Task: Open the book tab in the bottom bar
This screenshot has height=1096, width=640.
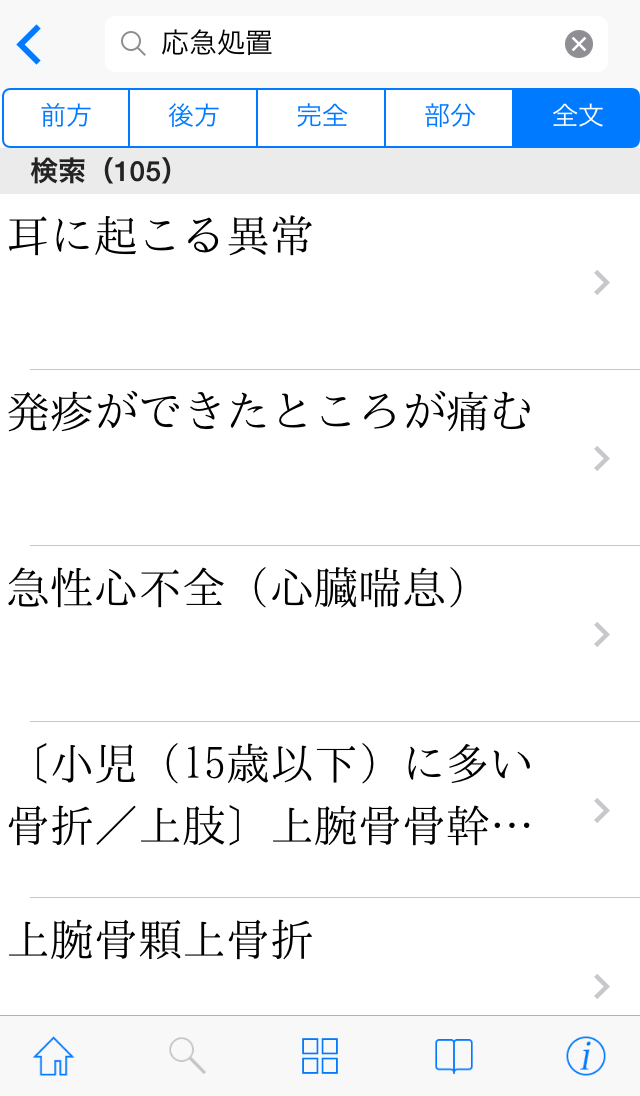Action: pos(453,1056)
